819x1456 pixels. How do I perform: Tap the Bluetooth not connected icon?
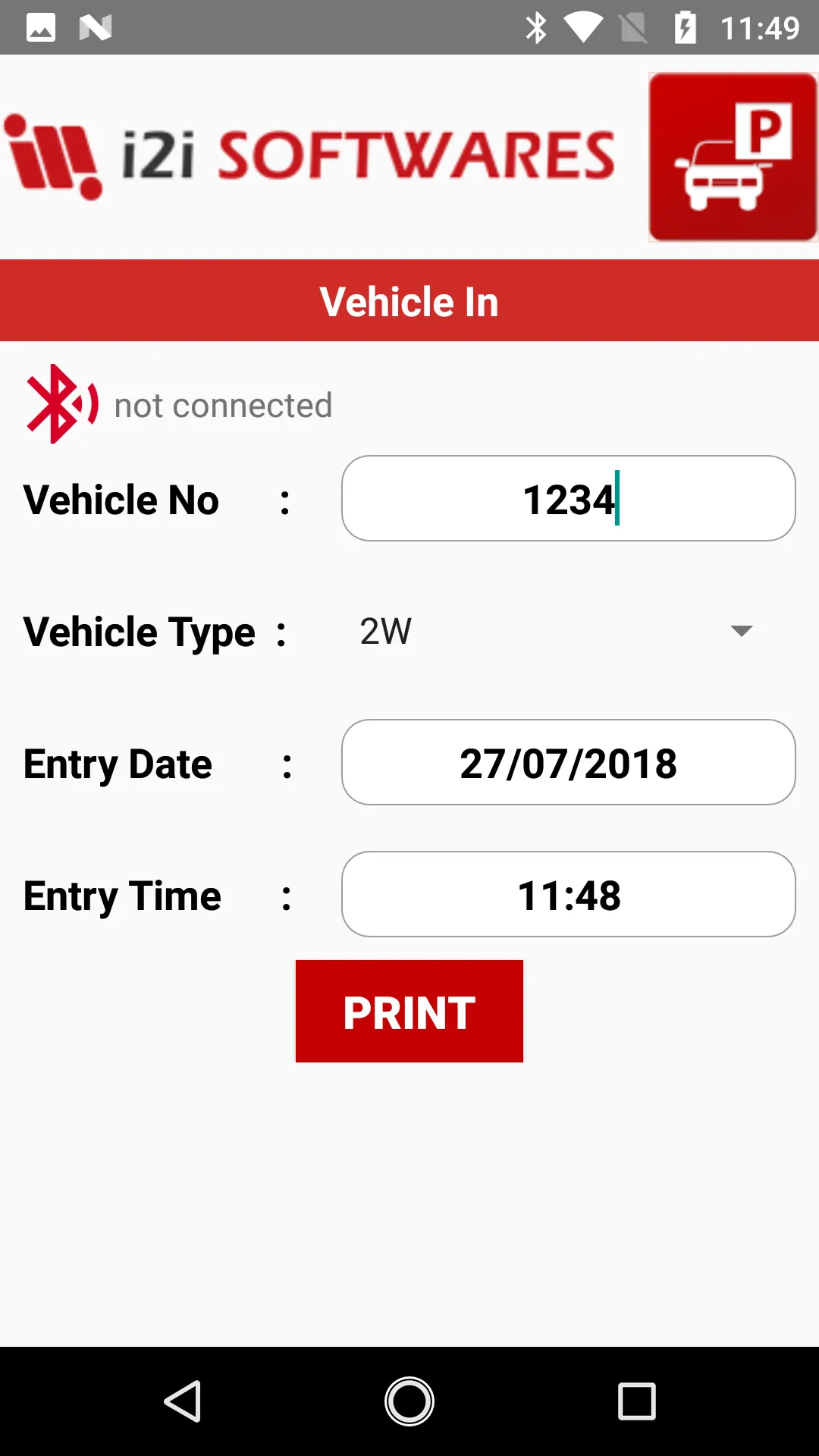point(62,404)
